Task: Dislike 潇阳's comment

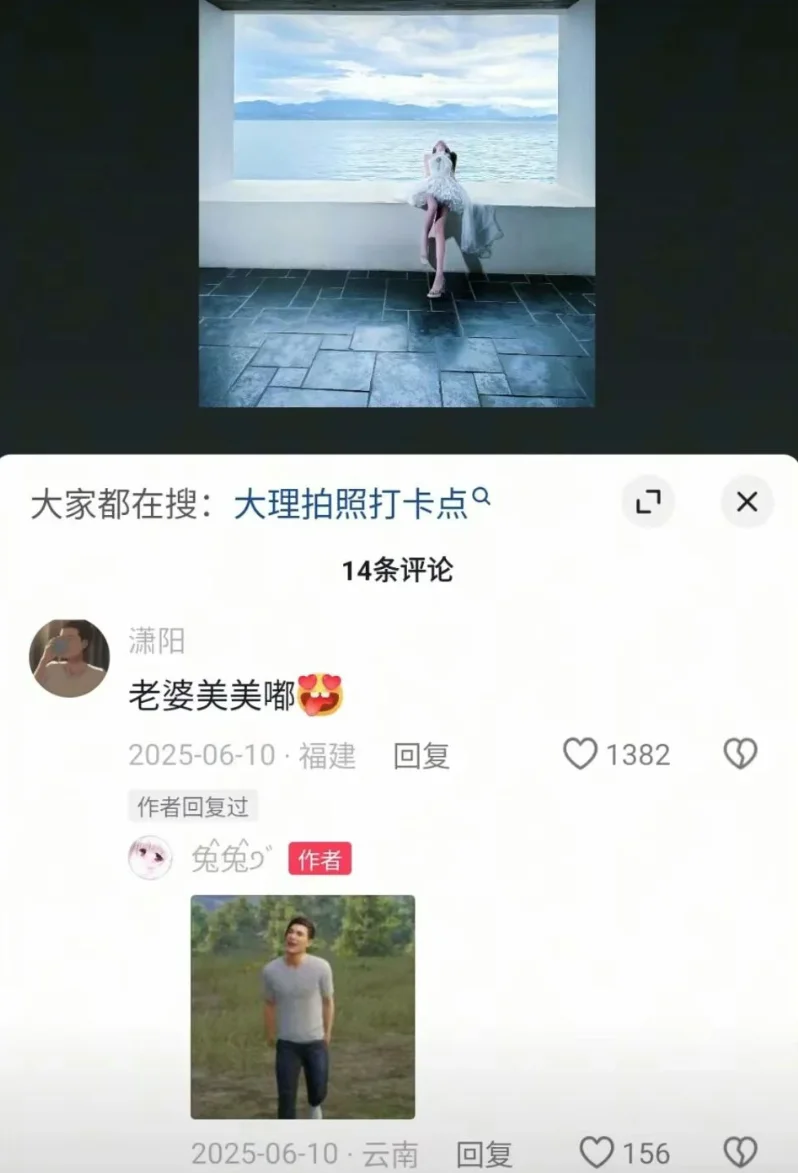Action: tap(740, 754)
